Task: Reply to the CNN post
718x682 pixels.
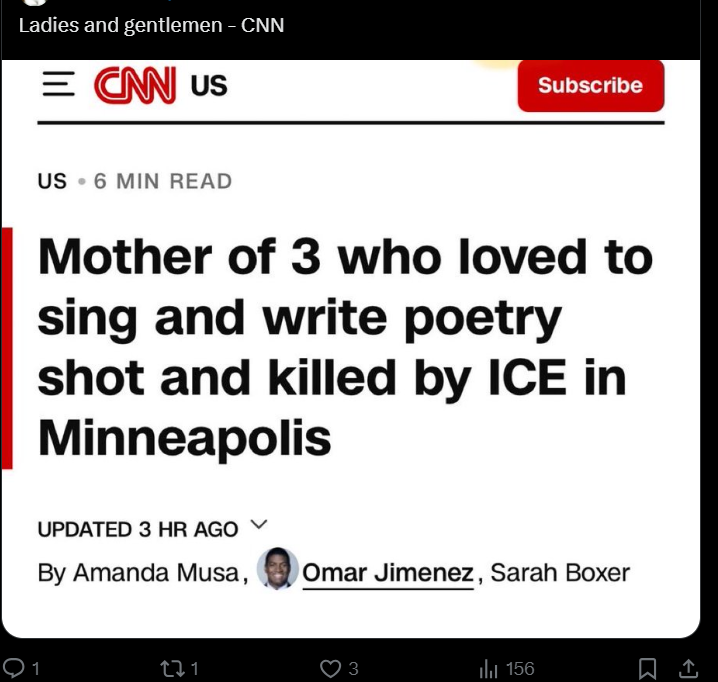Action: pyautogui.click(x=15, y=668)
